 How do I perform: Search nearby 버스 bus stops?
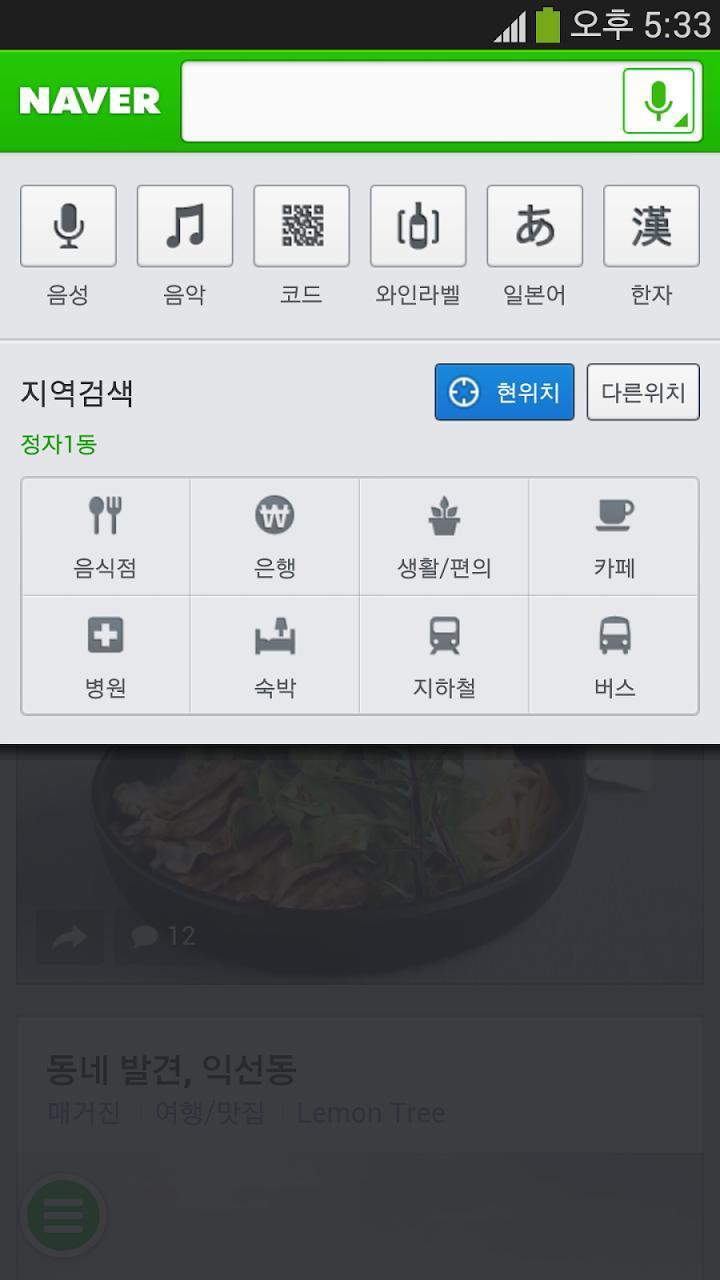(614, 656)
